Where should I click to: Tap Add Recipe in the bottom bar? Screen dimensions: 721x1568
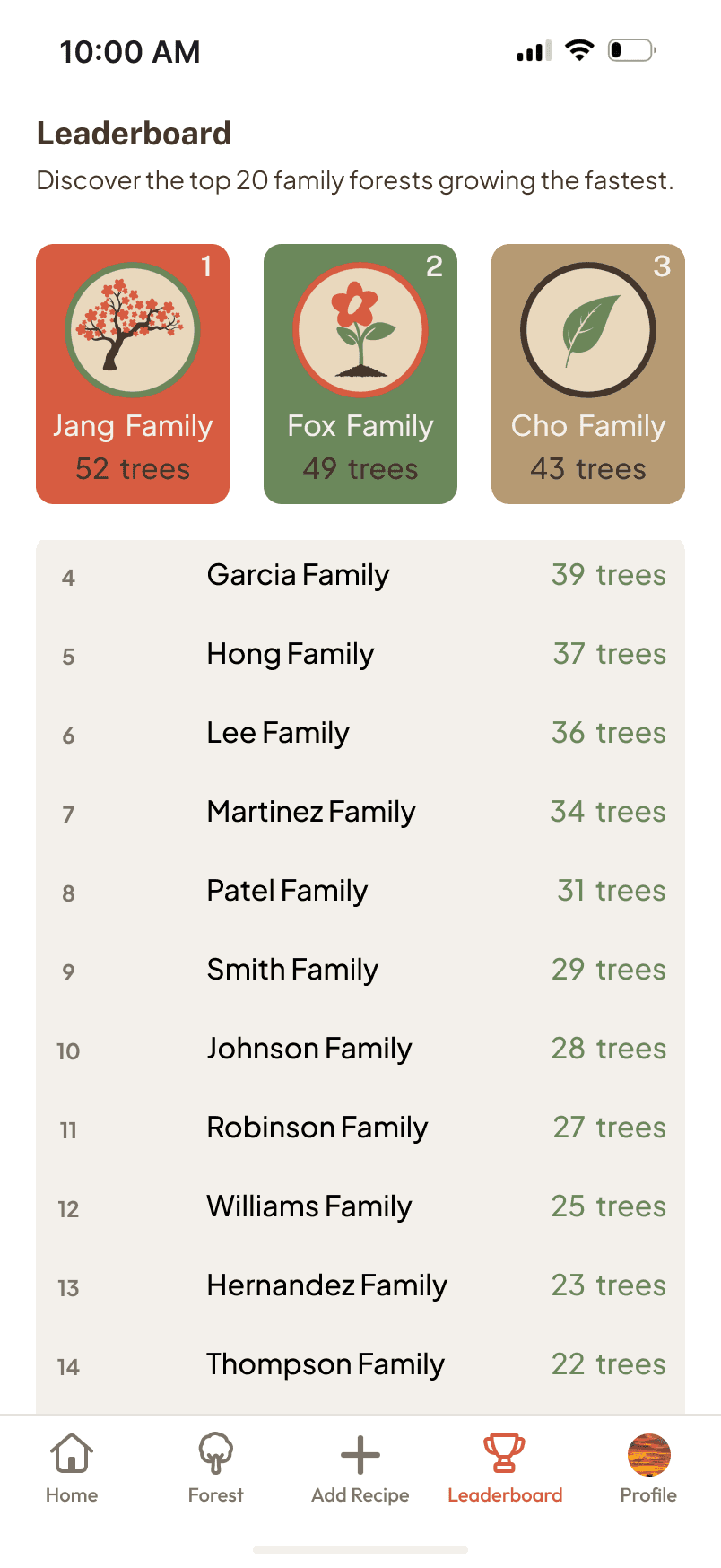point(360,1468)
